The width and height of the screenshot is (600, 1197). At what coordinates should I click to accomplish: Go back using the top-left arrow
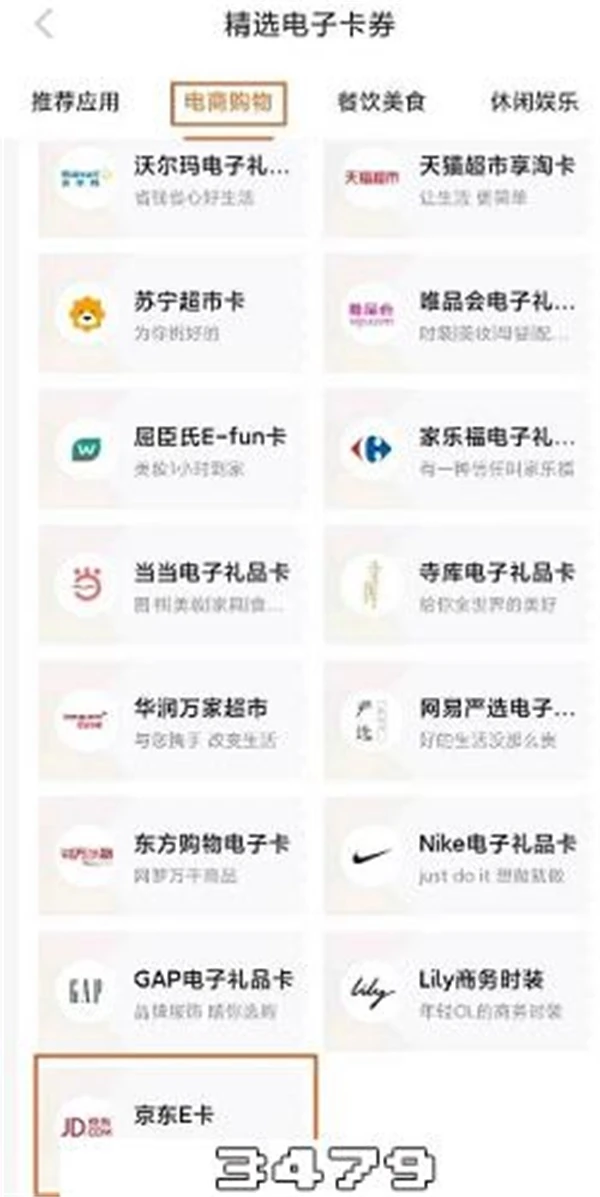[x=42, y=26]
